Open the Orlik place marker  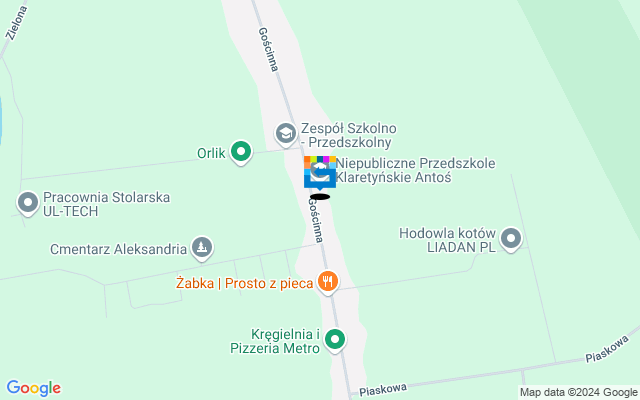click(x=240, y=152)
